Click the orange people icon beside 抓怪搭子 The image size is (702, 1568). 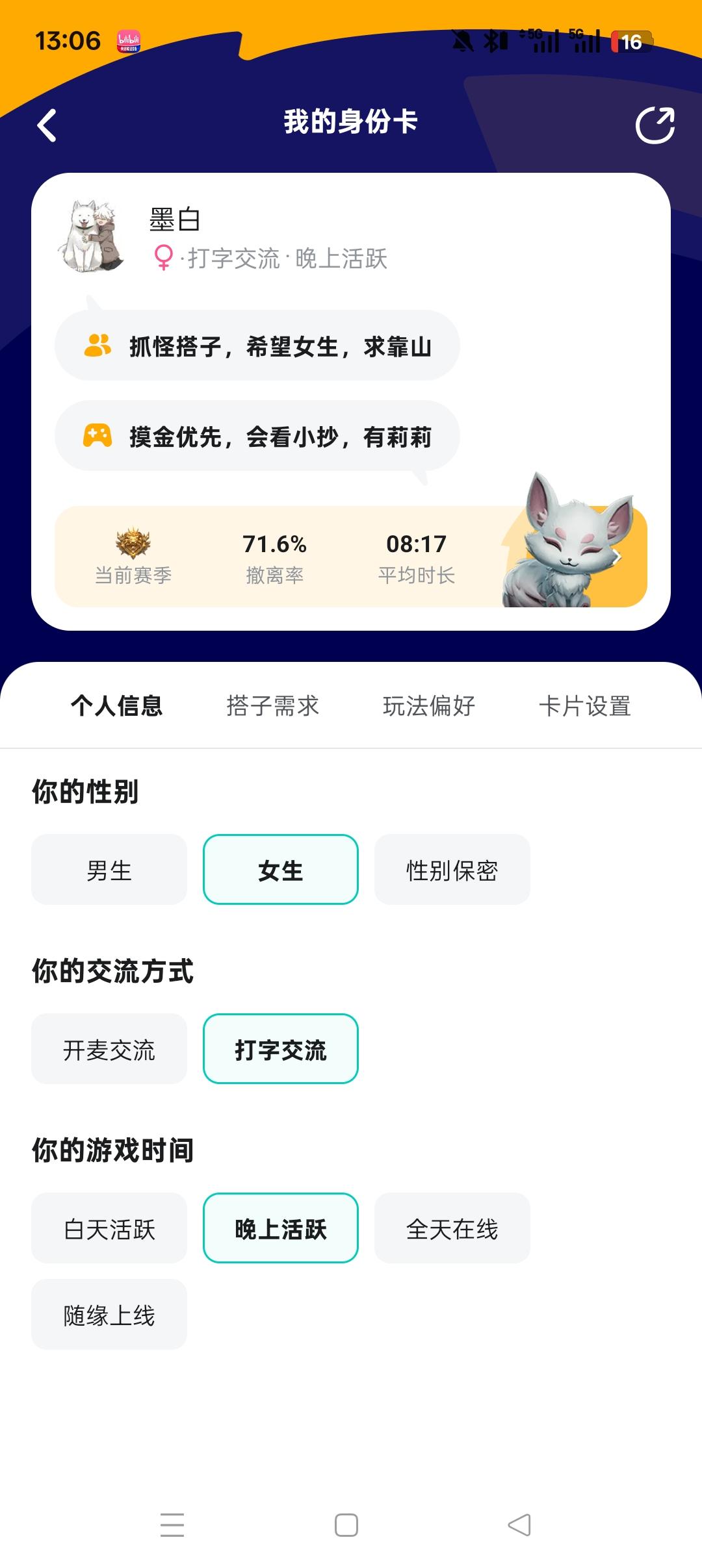tap(96, 346)
